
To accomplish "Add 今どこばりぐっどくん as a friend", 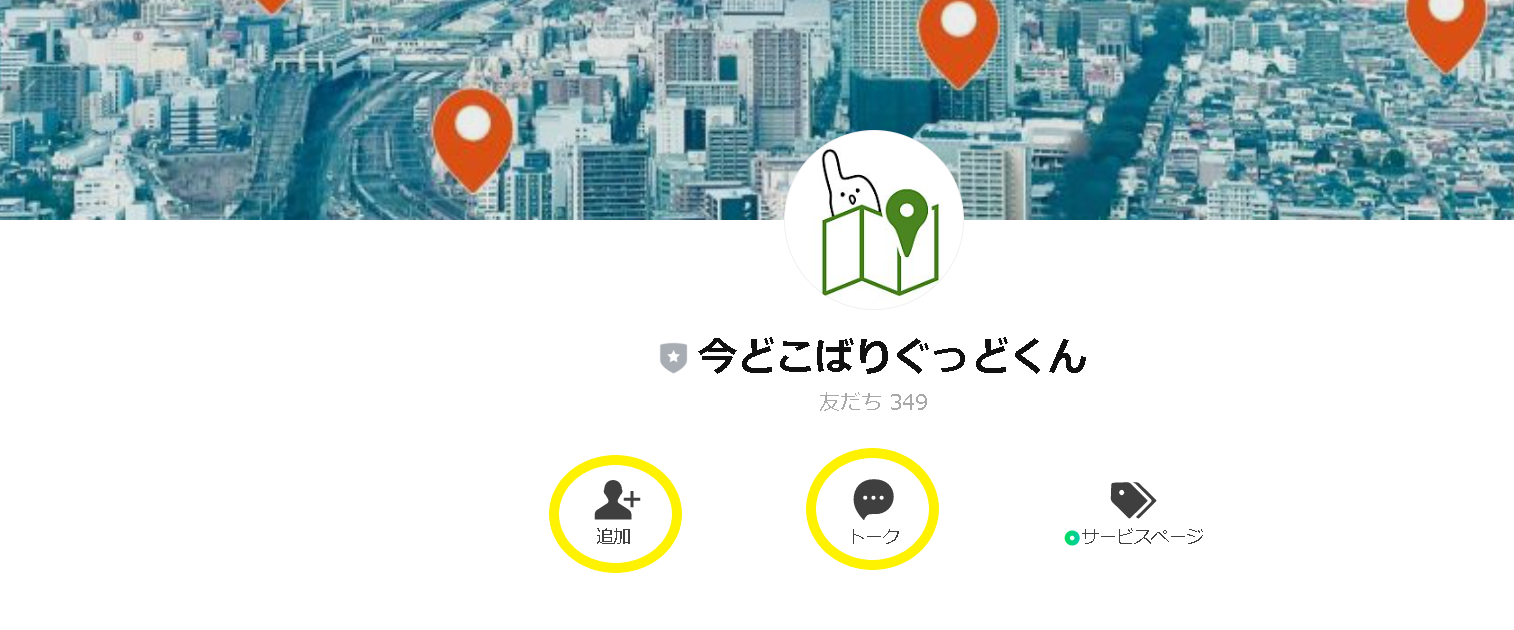I will pos(615,512).
